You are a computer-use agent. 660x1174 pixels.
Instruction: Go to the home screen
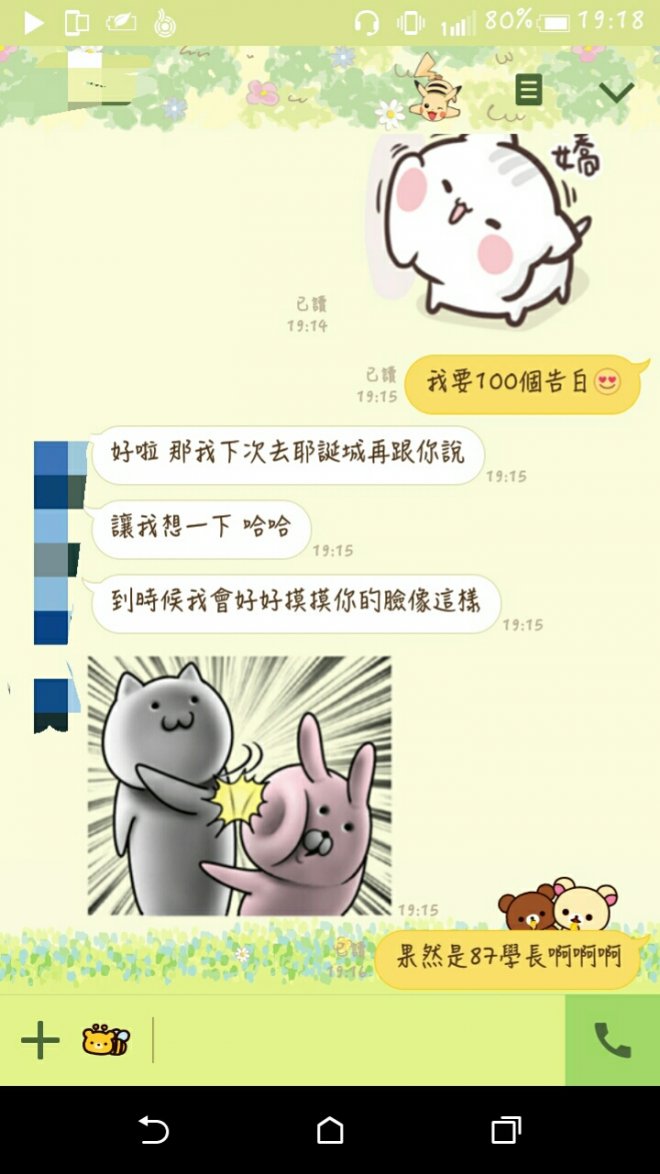point(330,1130)
